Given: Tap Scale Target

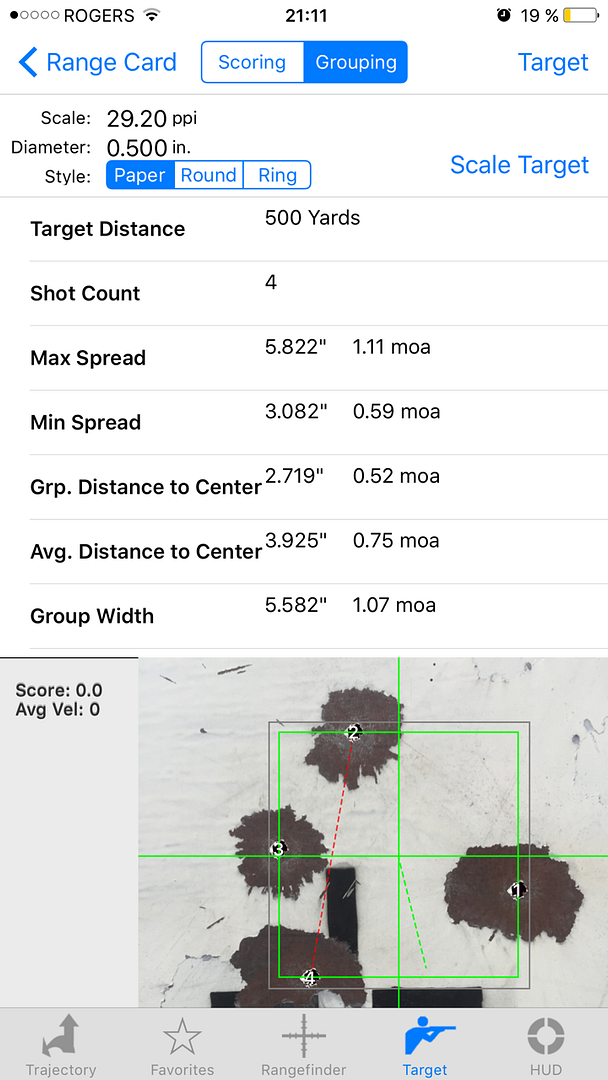Looking at the screenshot, I should tap(520, 165).
